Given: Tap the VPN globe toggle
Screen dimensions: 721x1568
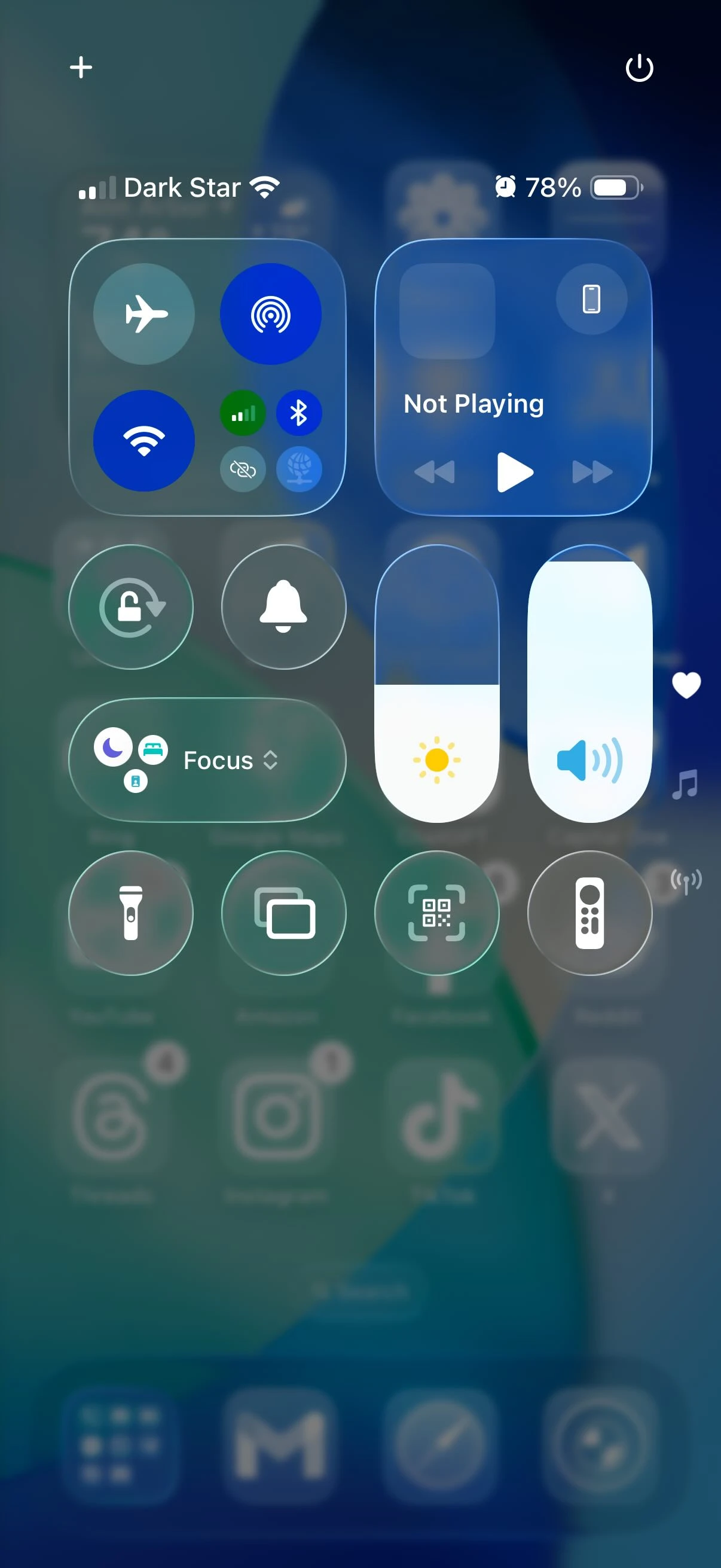Looking at the screenshot, I should click(299, 469).
